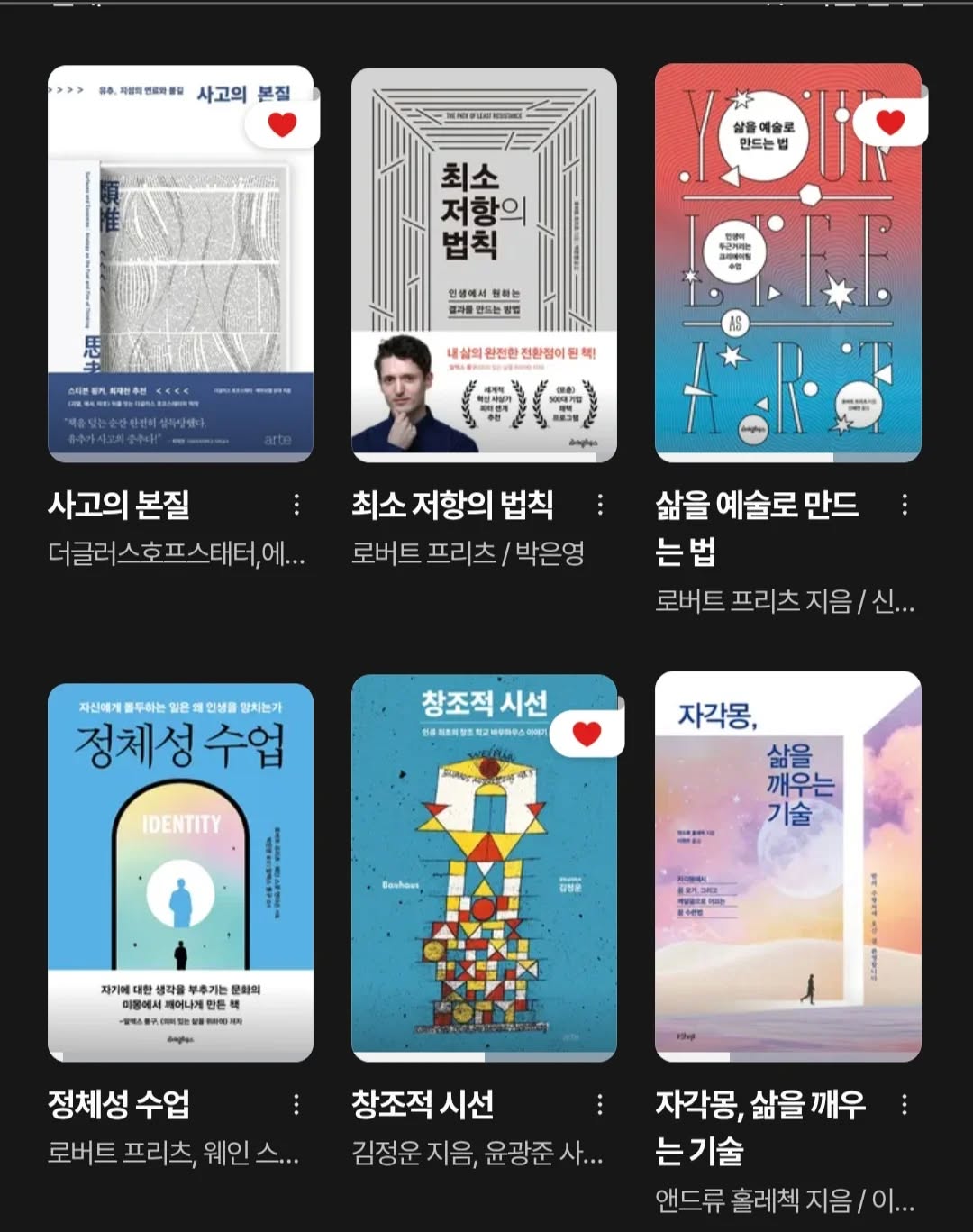Viewport: 973px width, 1232px height.
Task: Open the book 자각몽, 삶을 깨우는 기술
Action: tap(787, 867)
